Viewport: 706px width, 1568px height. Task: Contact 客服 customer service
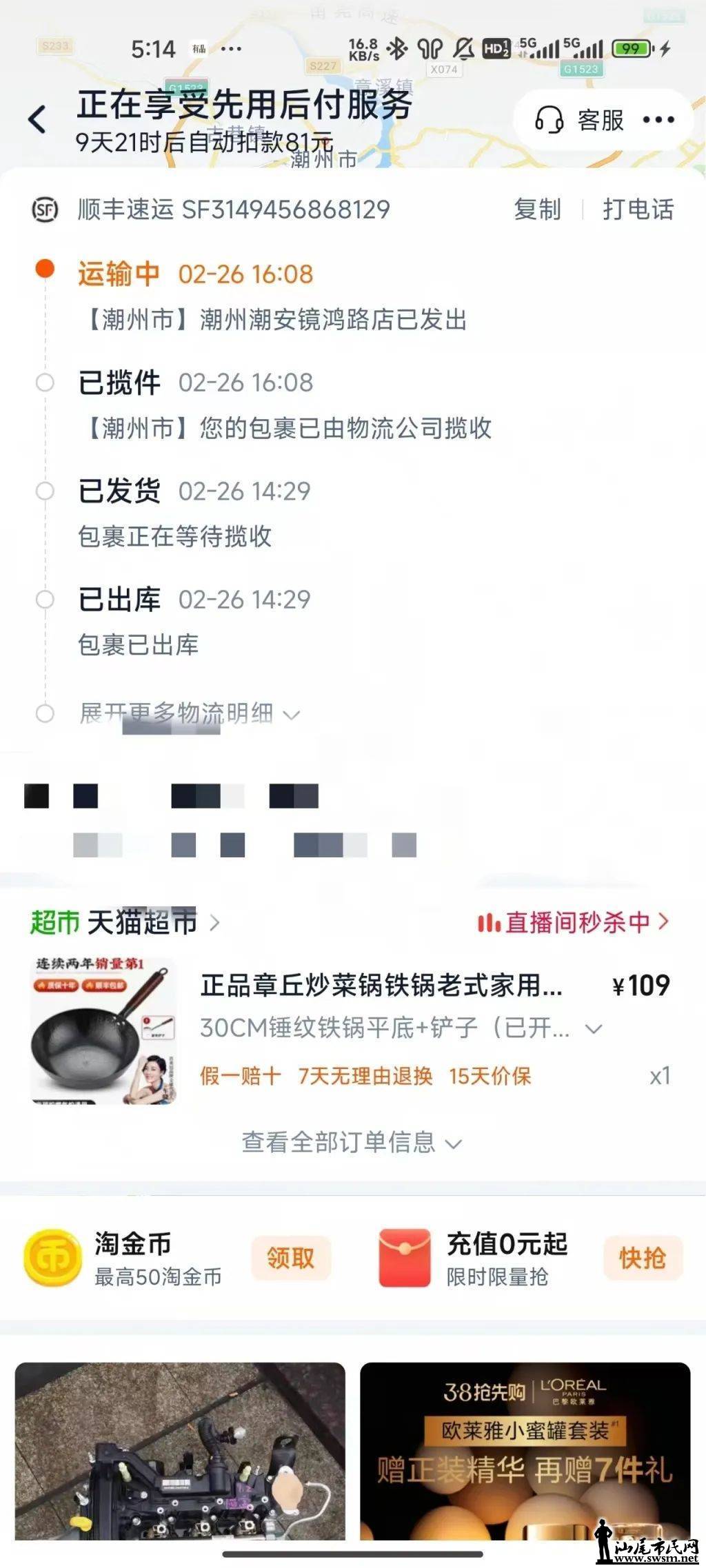point(581,120)
